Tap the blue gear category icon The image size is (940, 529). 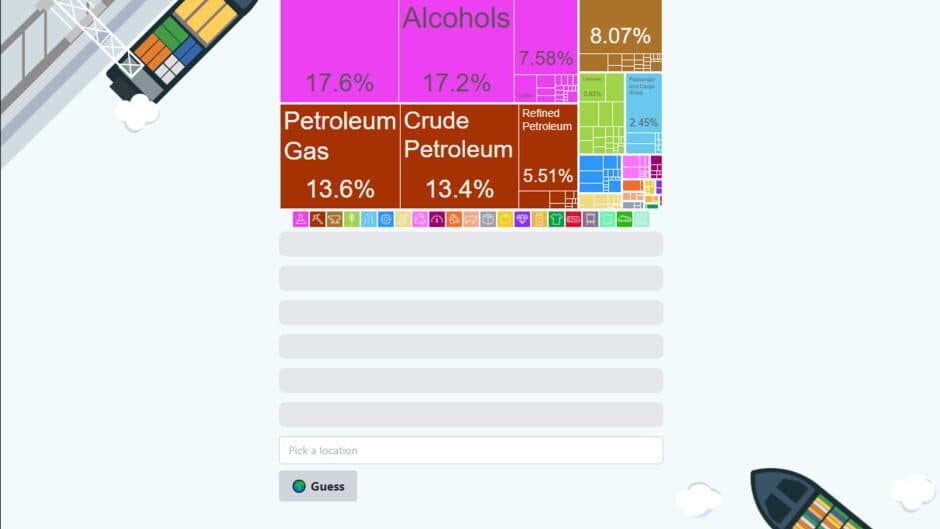tap(386, 219)
